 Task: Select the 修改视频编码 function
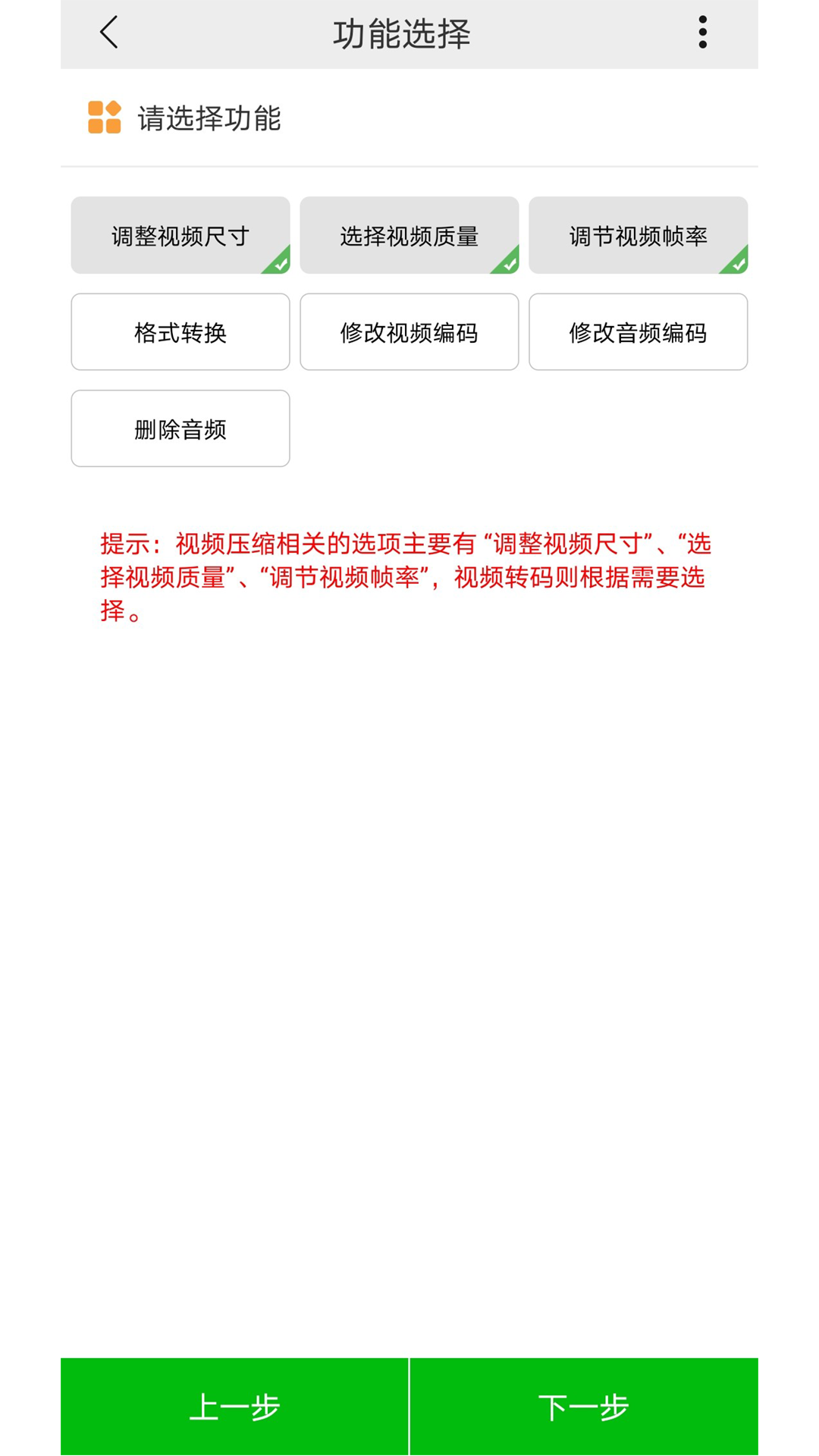point(409,332)
